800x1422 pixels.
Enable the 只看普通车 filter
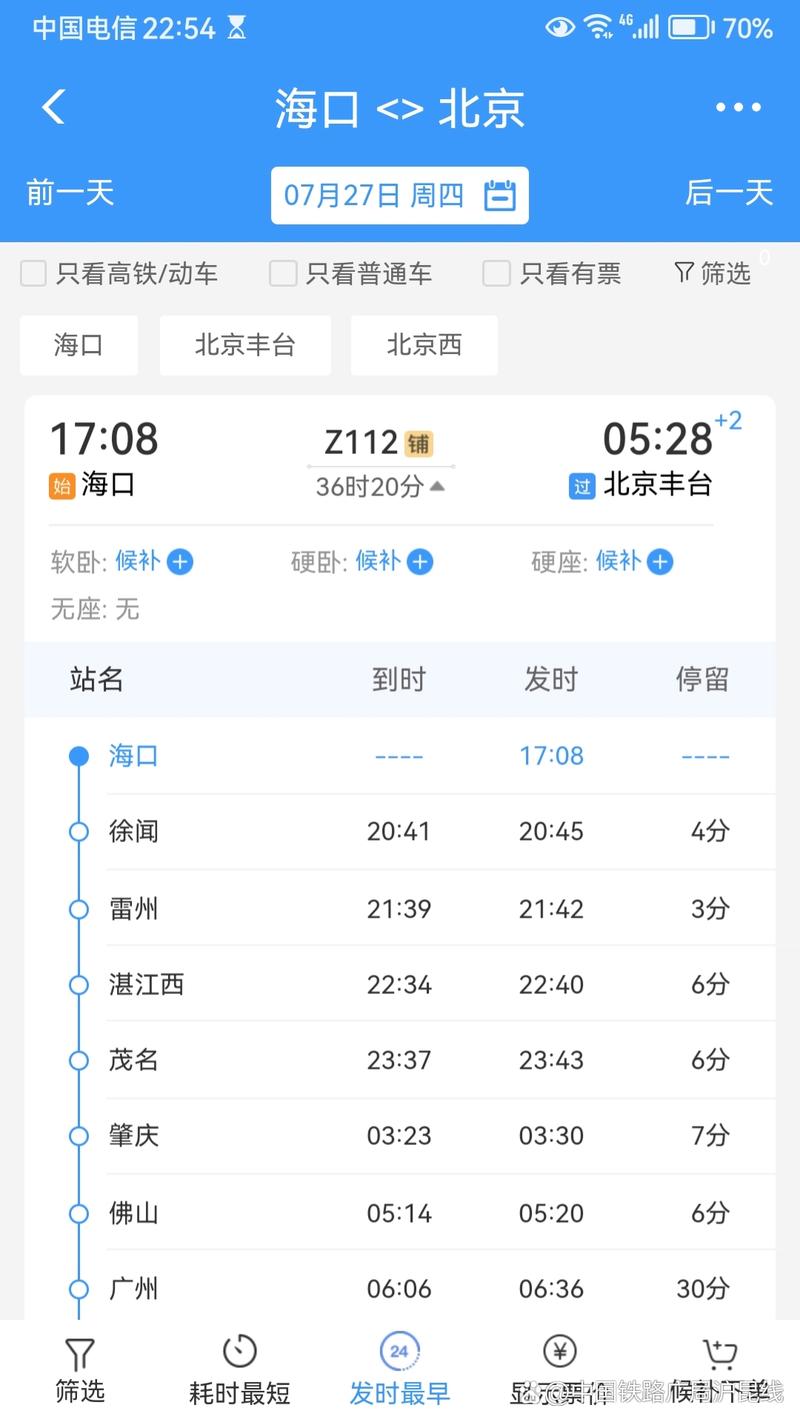click(x=282, y=273)
